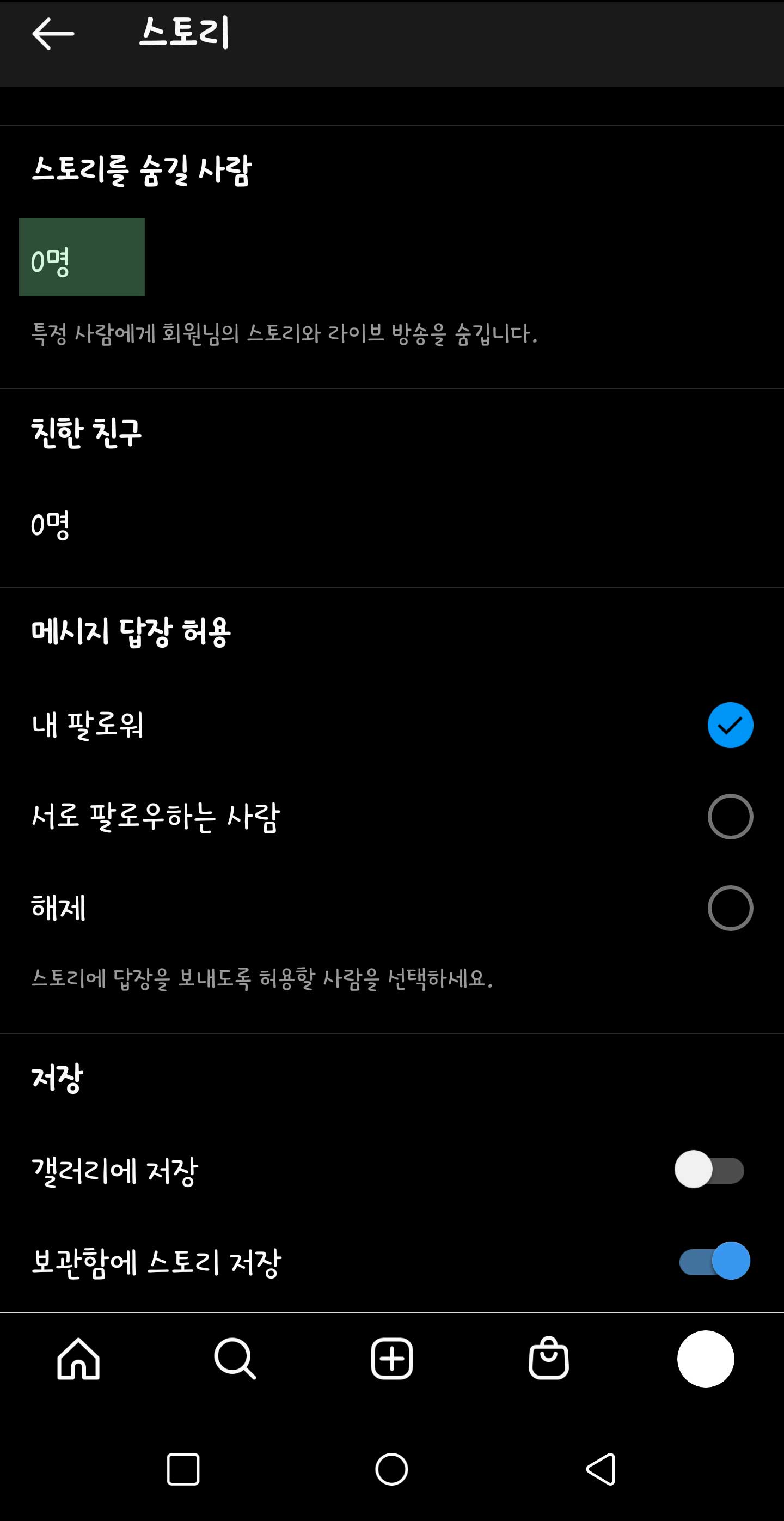Screen dimensions: 784x1521
Task: Open the recent apps view
Action: coord(183,1469)
